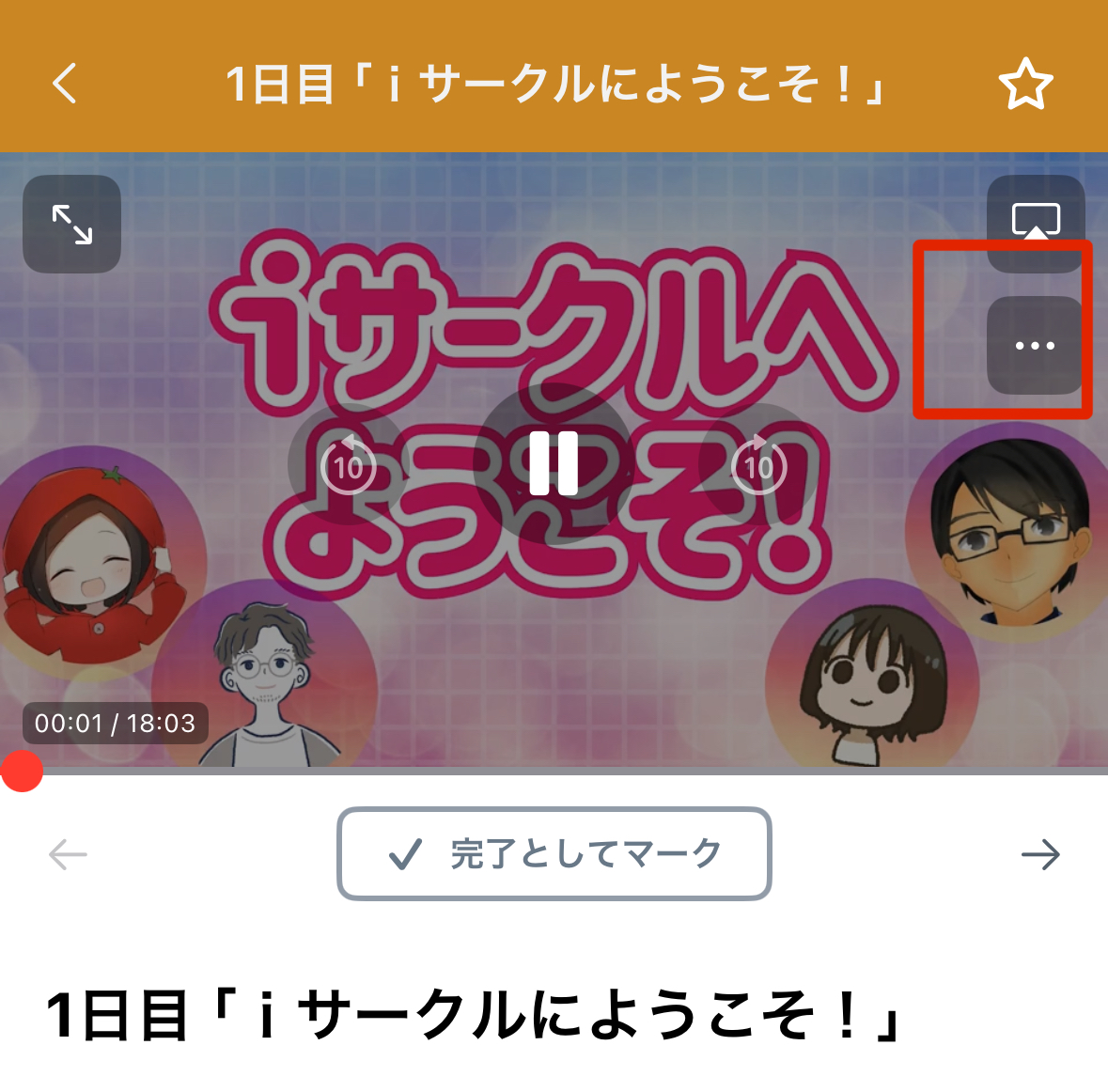
Task: Tap the red playhead on the progress bar
Action: (22, 772)
